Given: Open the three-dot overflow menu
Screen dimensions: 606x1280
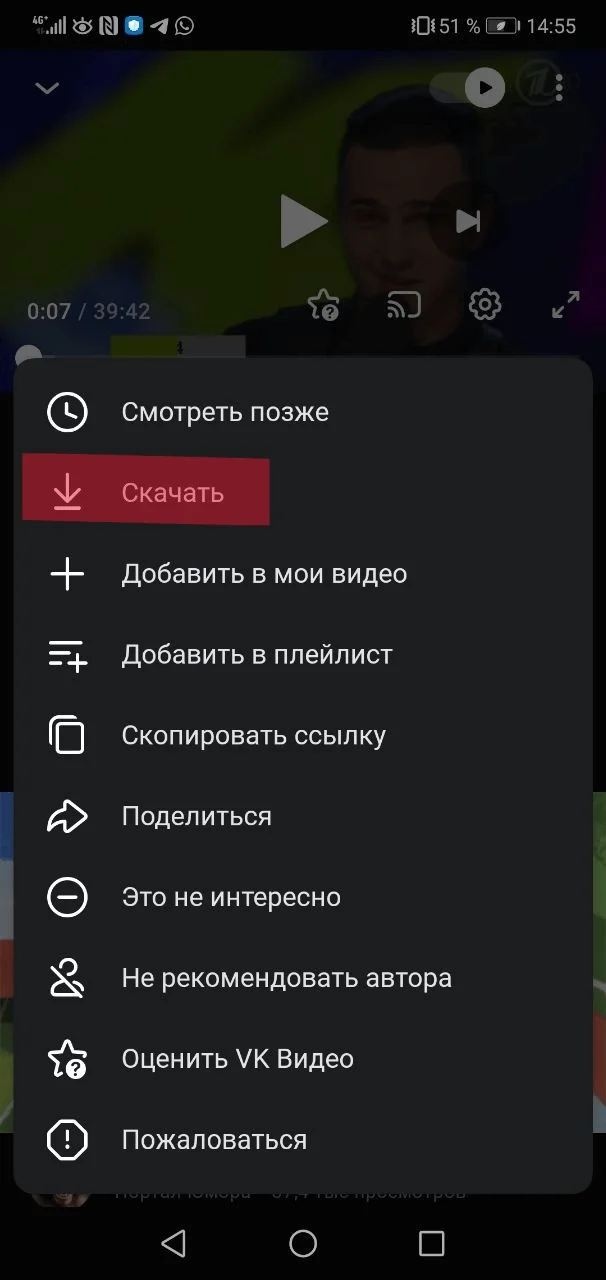Looking at the screenshot, I should [559, 88].
